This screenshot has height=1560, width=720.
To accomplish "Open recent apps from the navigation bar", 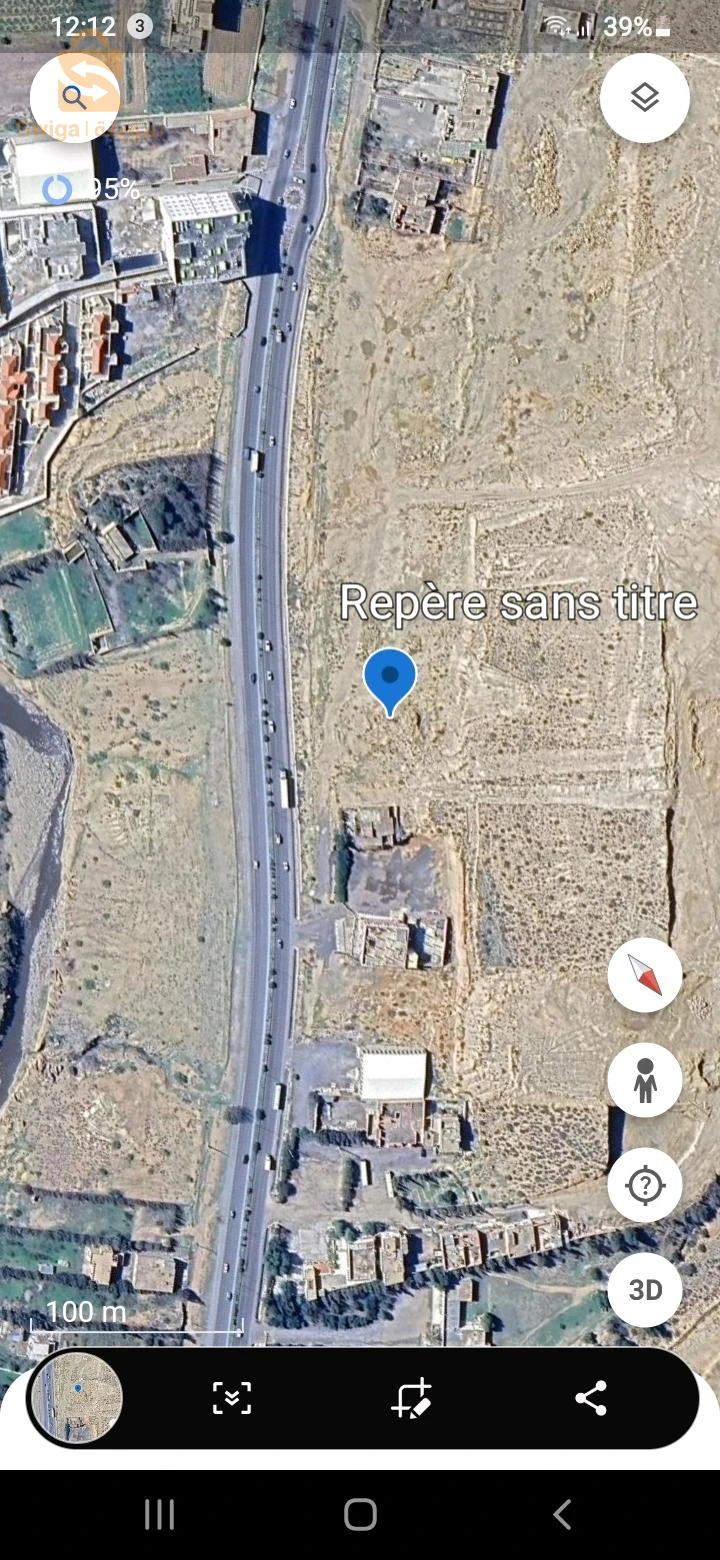I will tap(160, 1514).
